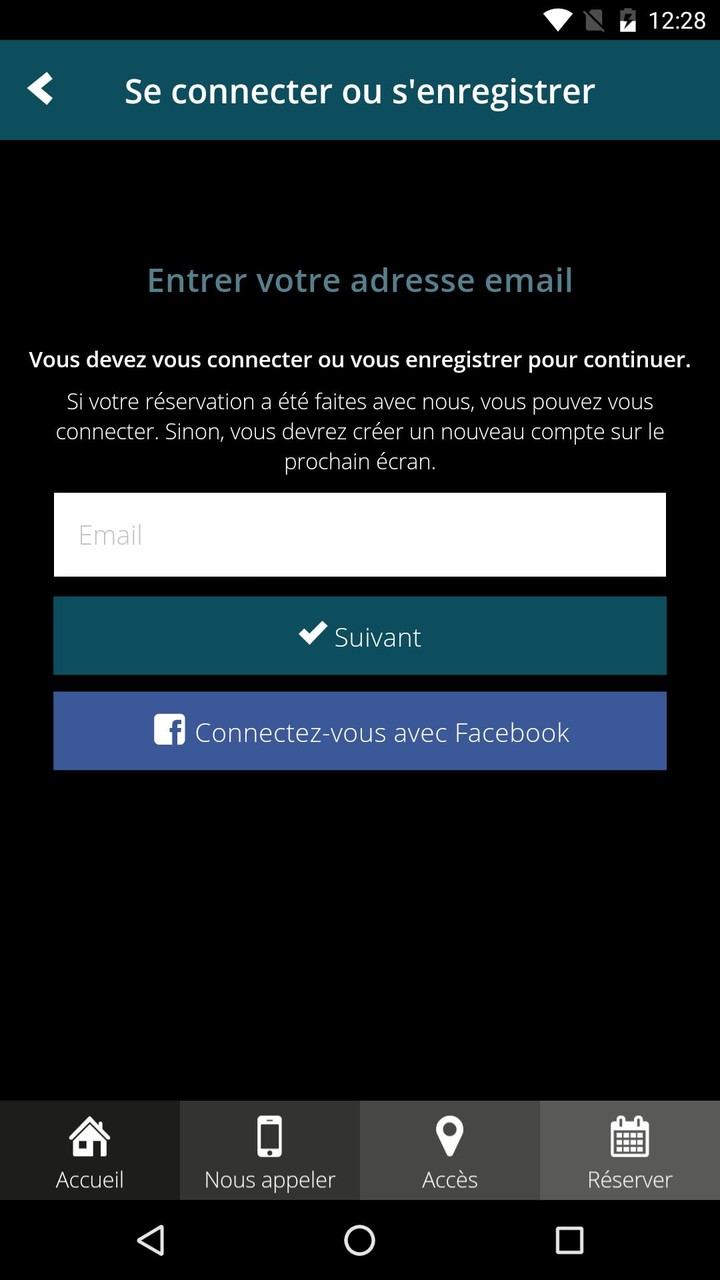720x1280 pixels.
Task: Open the Accès tab
Action: pyautogui.click(x=450, y=1151)
